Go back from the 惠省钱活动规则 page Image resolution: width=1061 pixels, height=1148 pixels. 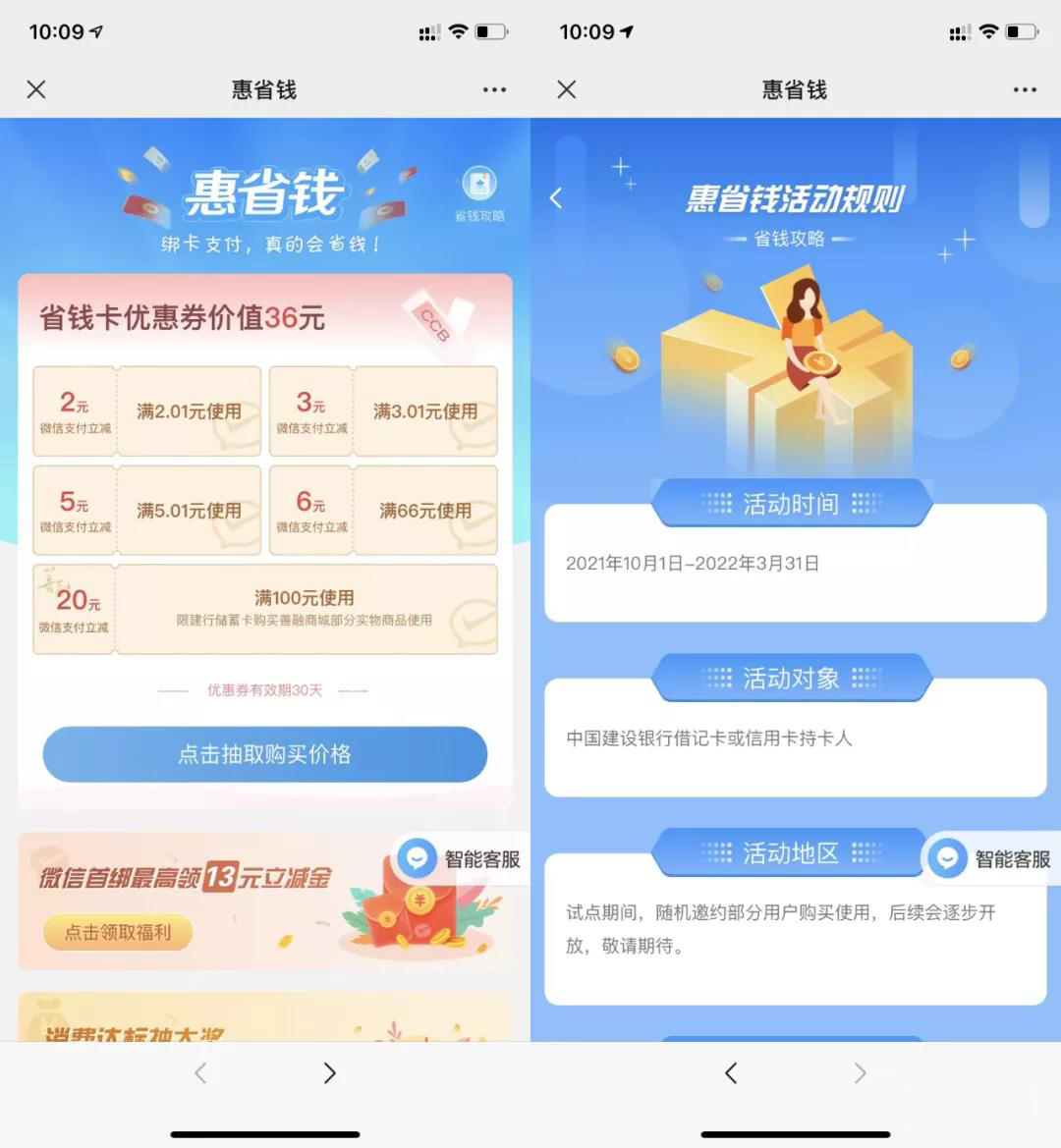tap(556, 198)
